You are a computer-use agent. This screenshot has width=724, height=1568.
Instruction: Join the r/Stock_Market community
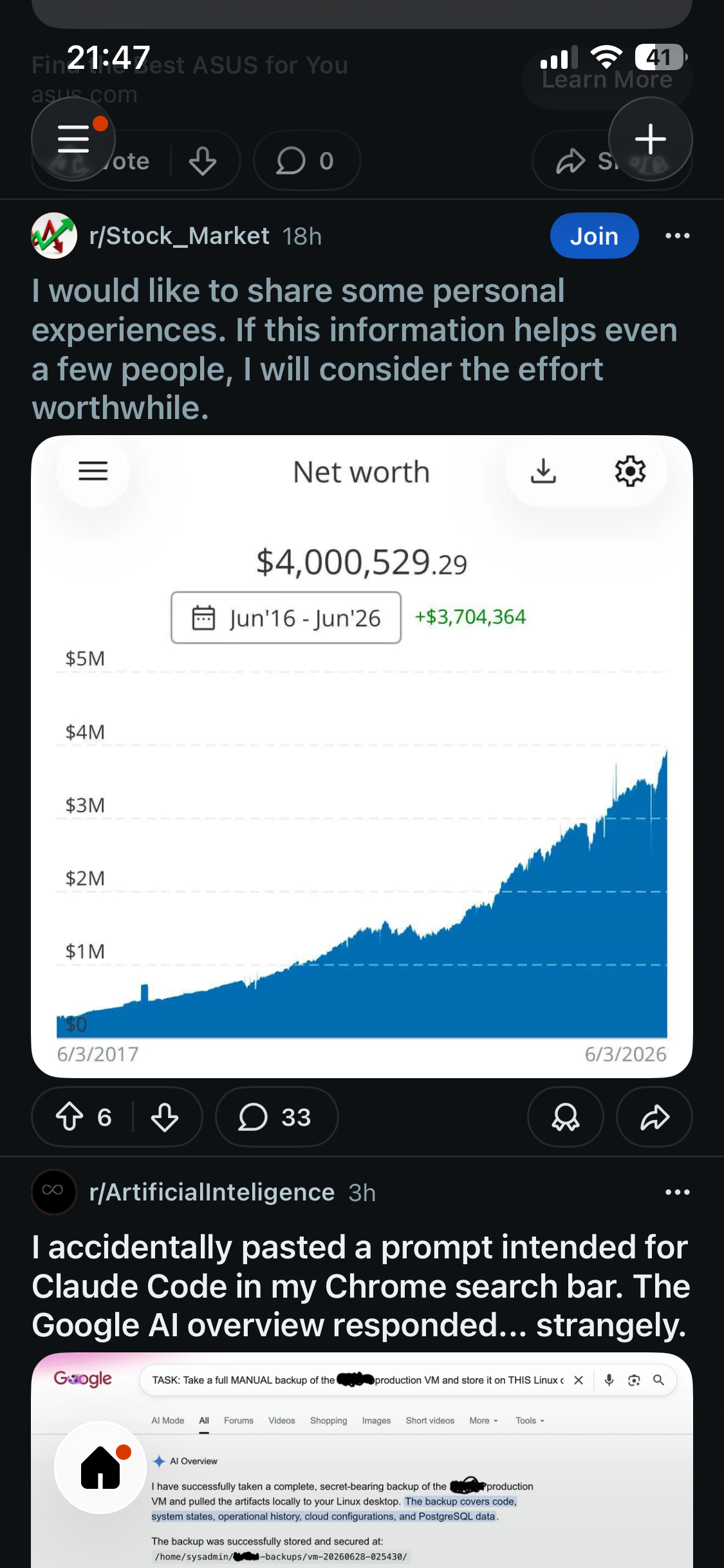(594, 236)
